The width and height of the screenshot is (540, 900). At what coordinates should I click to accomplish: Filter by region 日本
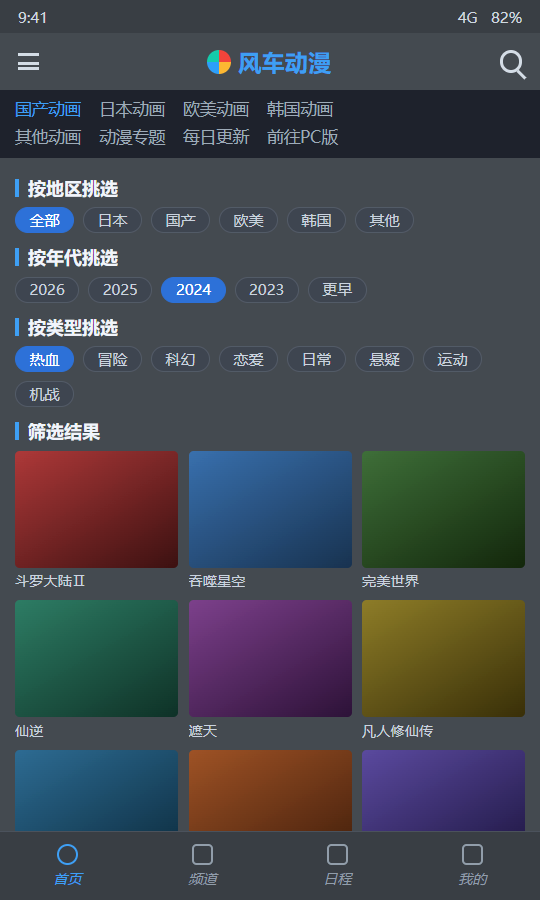tap(112, 220)
